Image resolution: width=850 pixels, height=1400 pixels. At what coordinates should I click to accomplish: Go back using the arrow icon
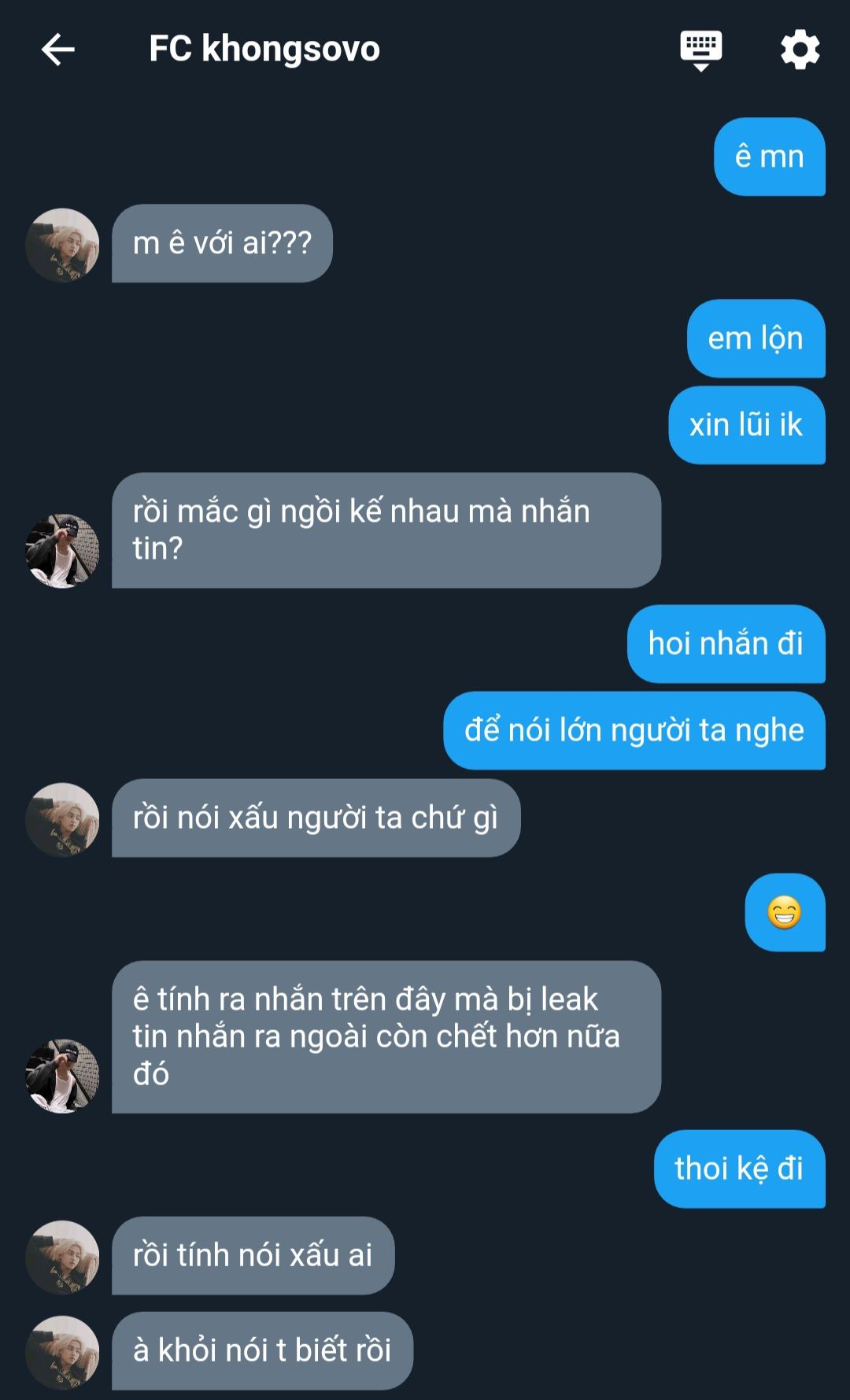tap(57, 50)
